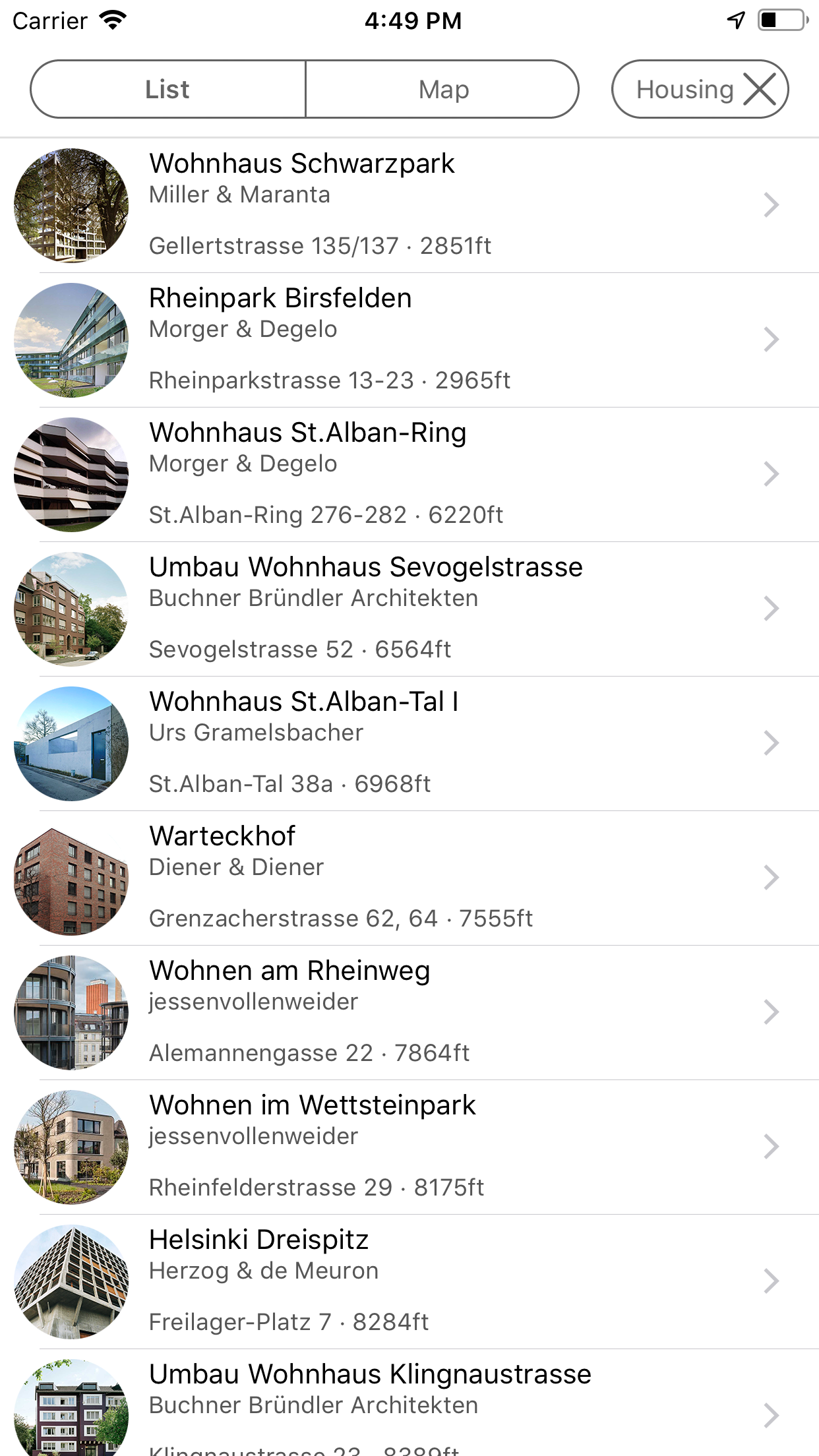Screen dimensions: 819x1456
Task: Open Wohnen im Wettsteinpark
Action: (x=409, y=1147)
